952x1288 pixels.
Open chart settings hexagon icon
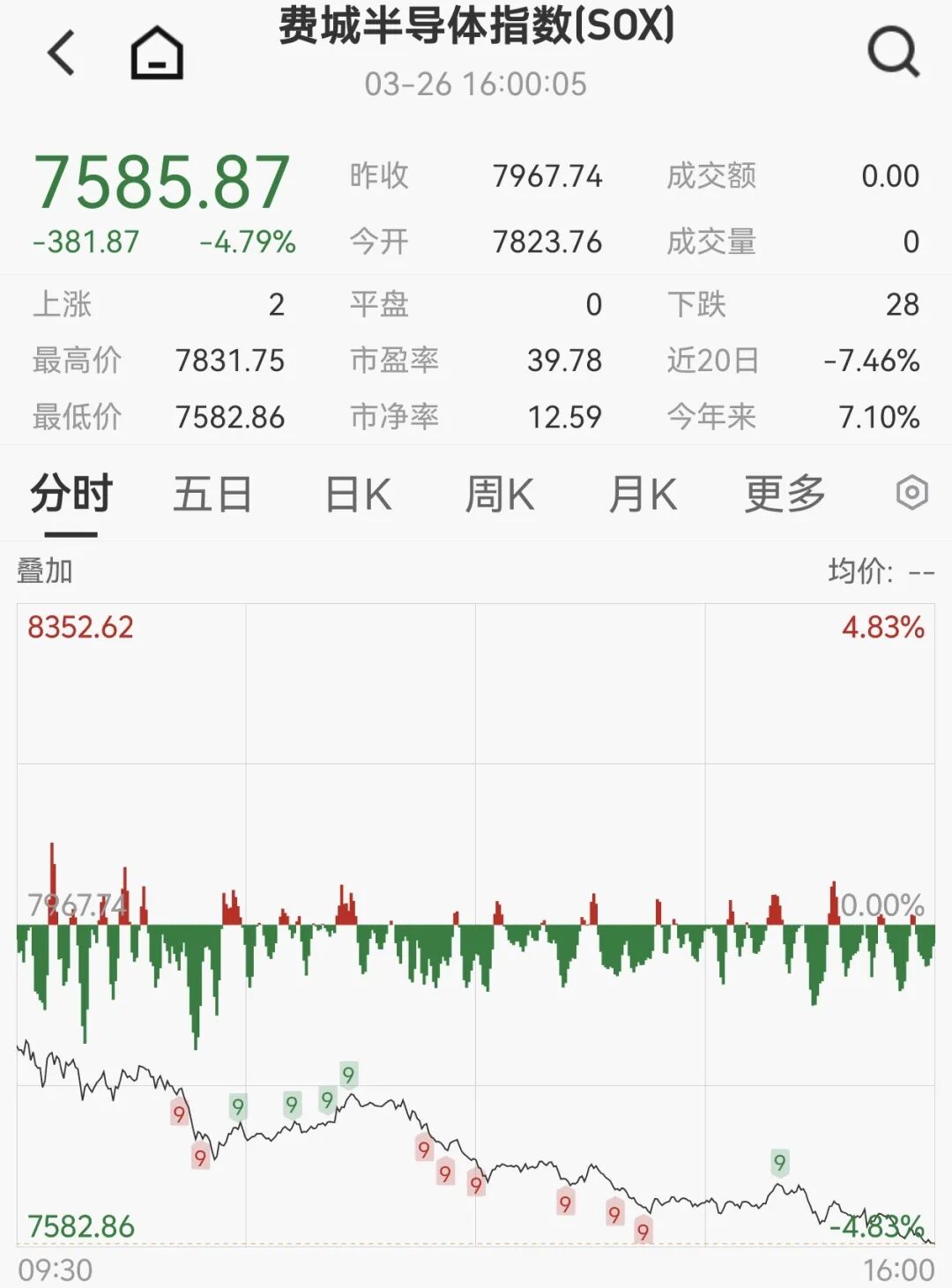click(x=911, y=493)
